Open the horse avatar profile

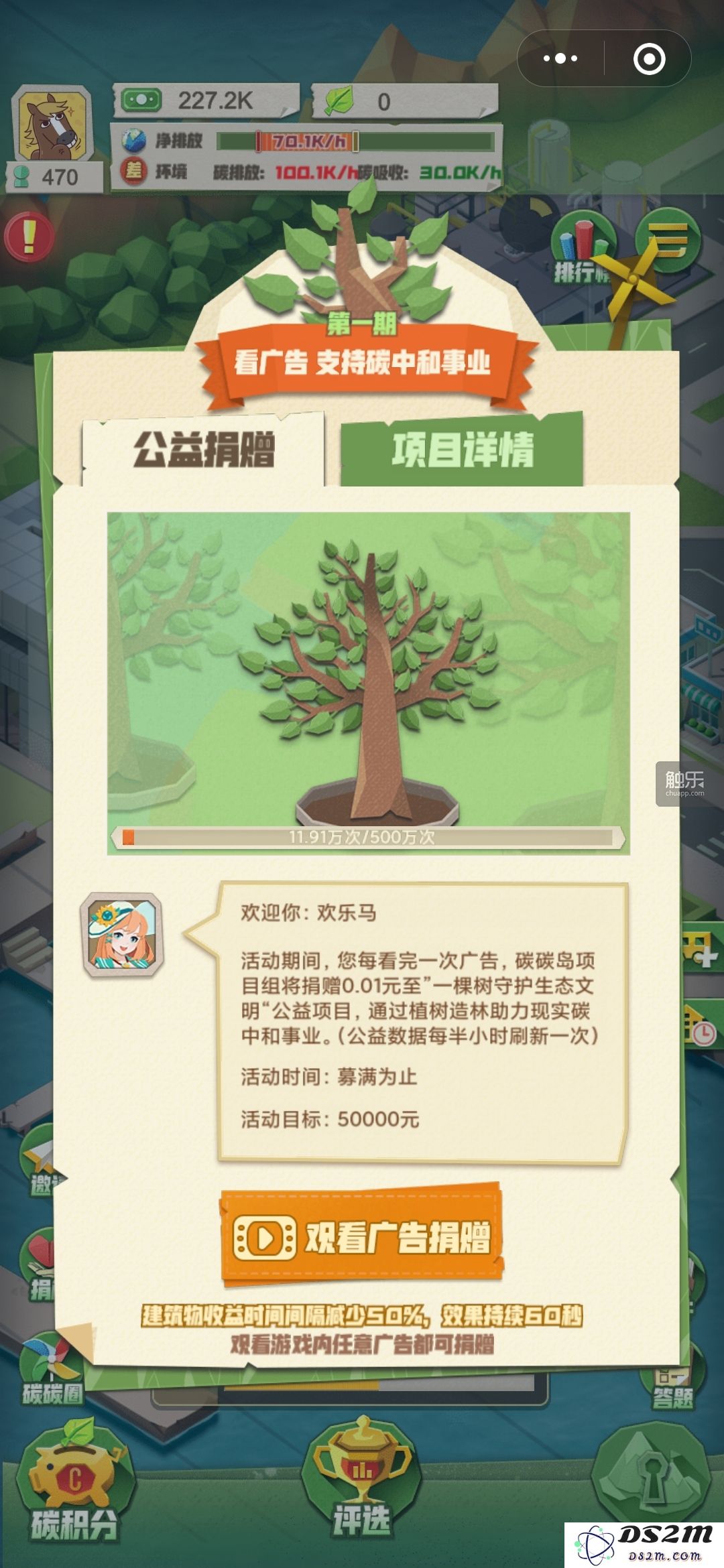(52, 125)
